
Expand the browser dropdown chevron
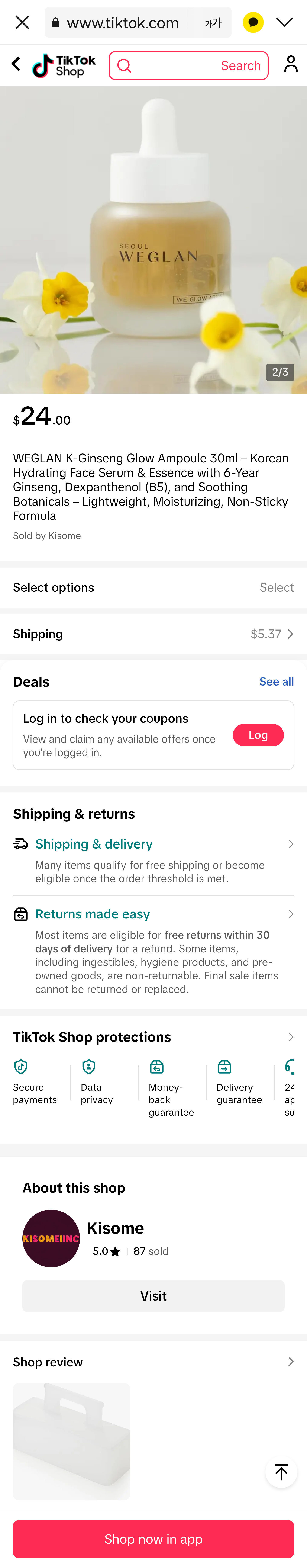click(284, 23)
